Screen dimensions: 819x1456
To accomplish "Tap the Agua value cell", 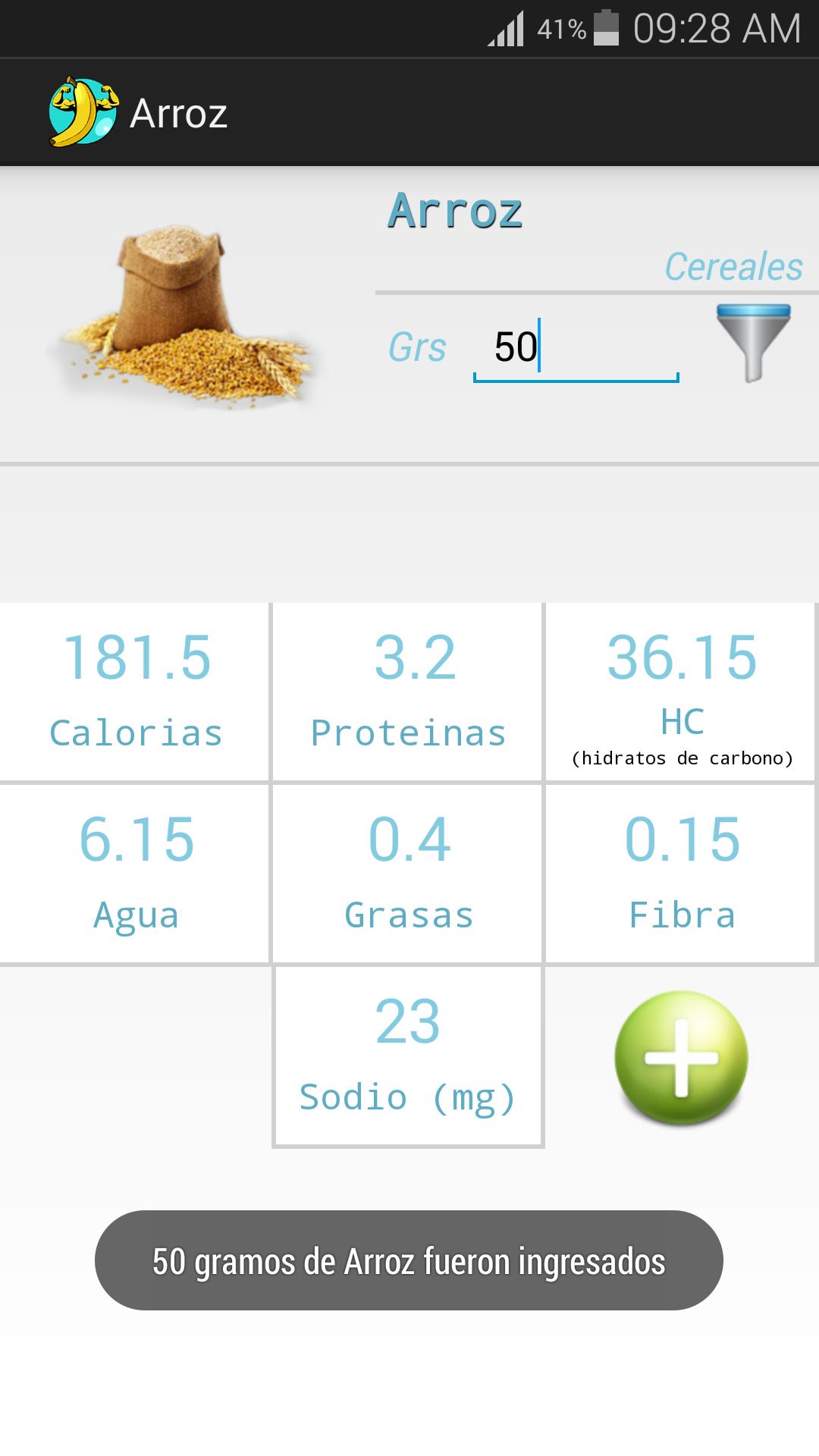I will tap(135, 872).
